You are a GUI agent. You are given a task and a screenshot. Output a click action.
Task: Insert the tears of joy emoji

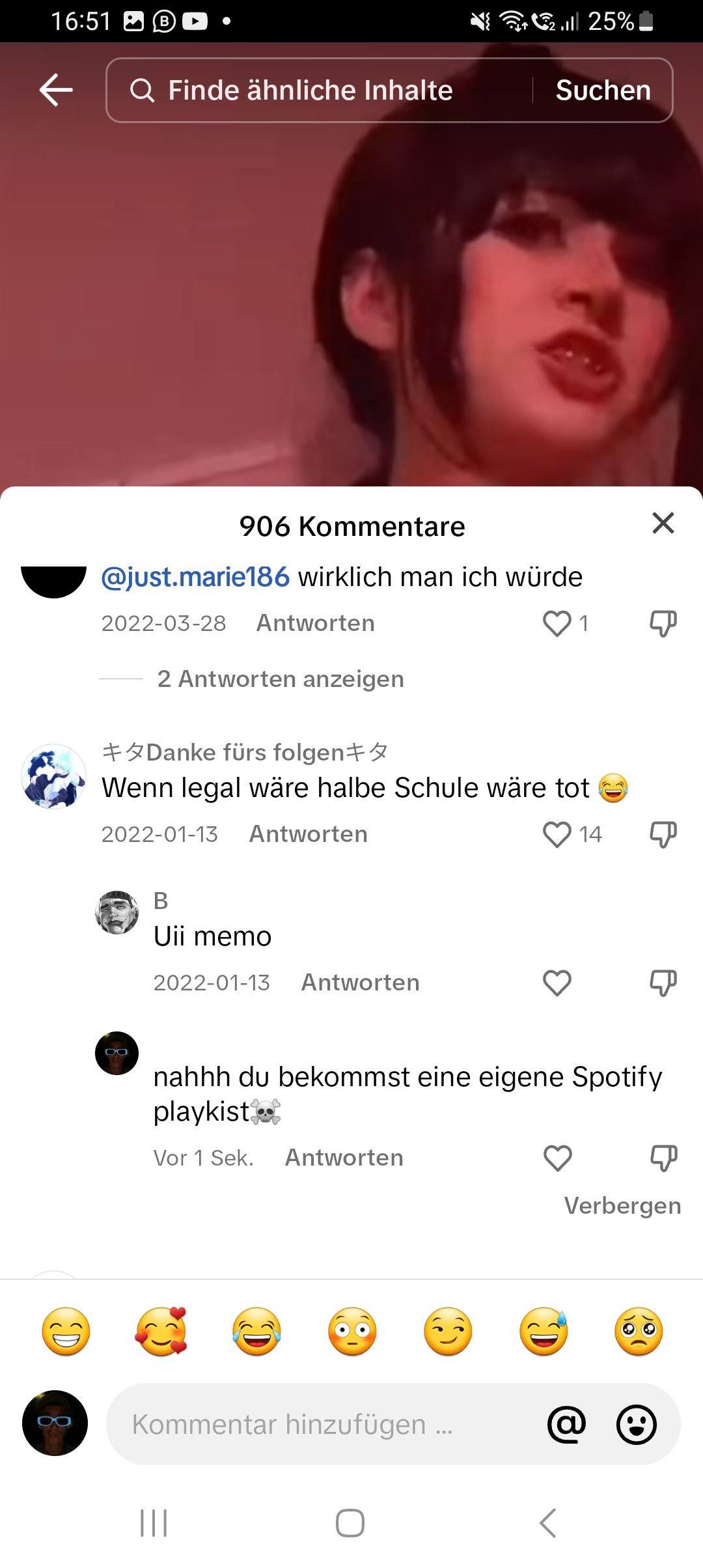tap(256, 1331)
